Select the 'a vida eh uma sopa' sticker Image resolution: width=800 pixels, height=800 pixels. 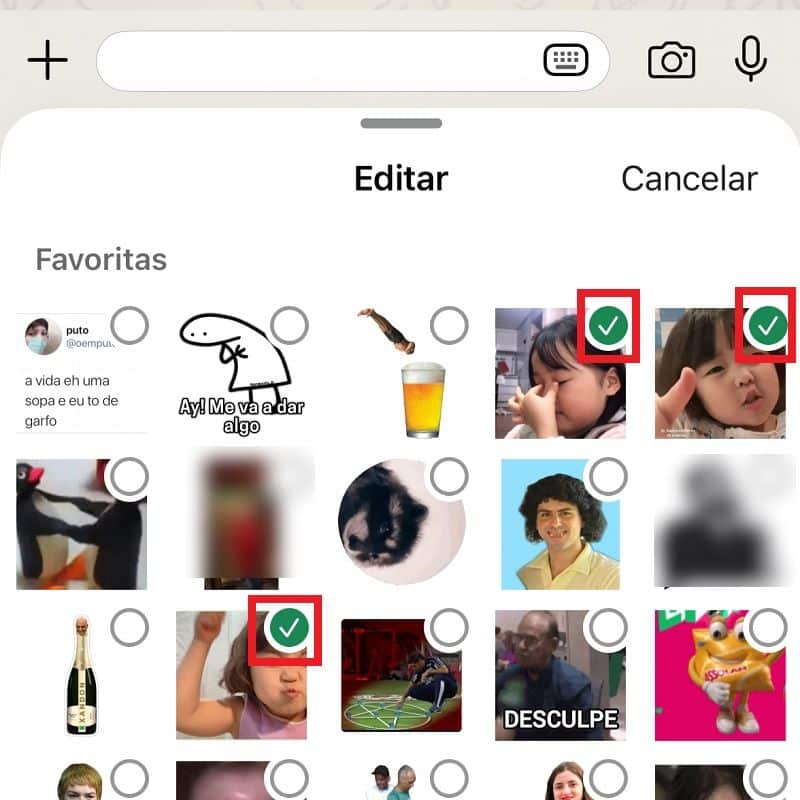[x=80, y=372]
